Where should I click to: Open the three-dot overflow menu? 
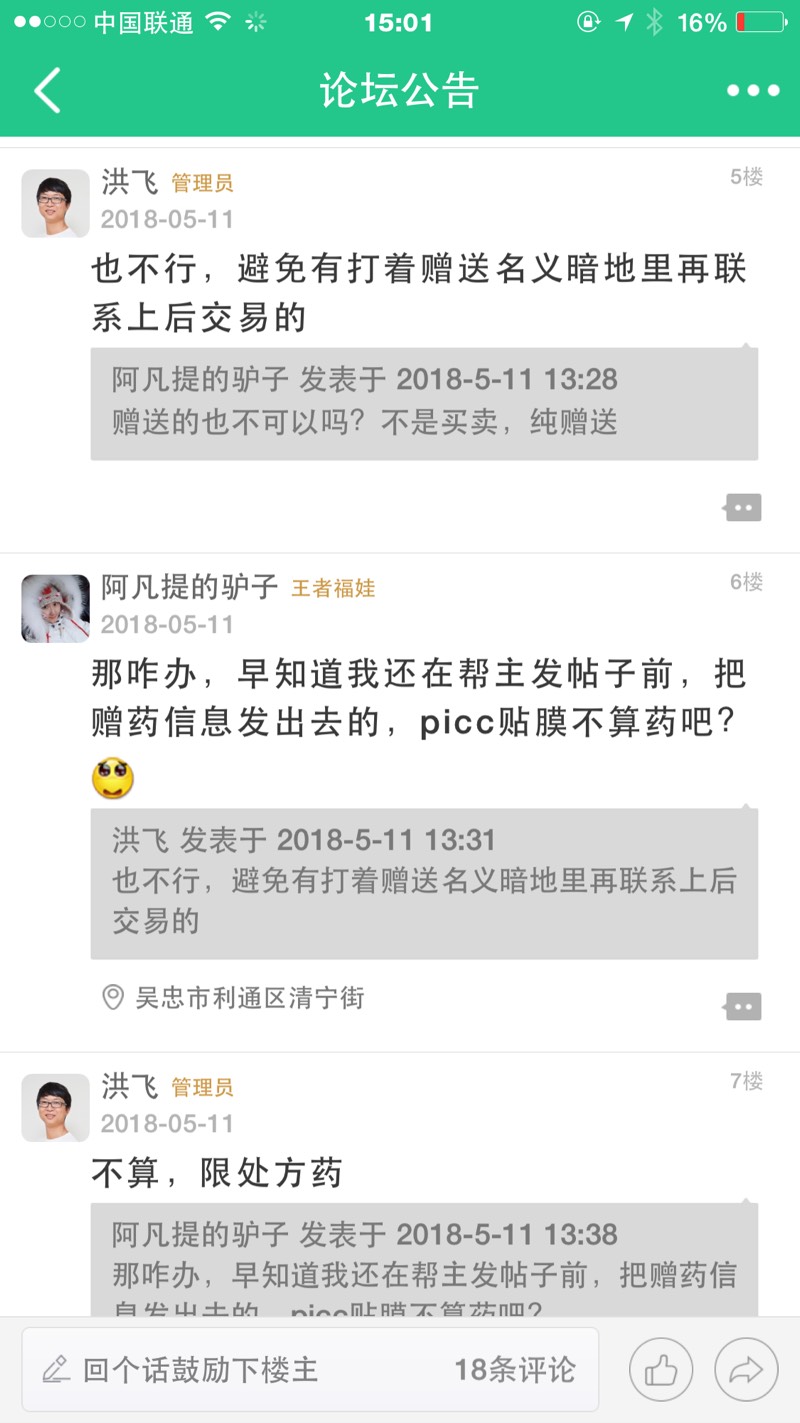(x=752, y=91)
